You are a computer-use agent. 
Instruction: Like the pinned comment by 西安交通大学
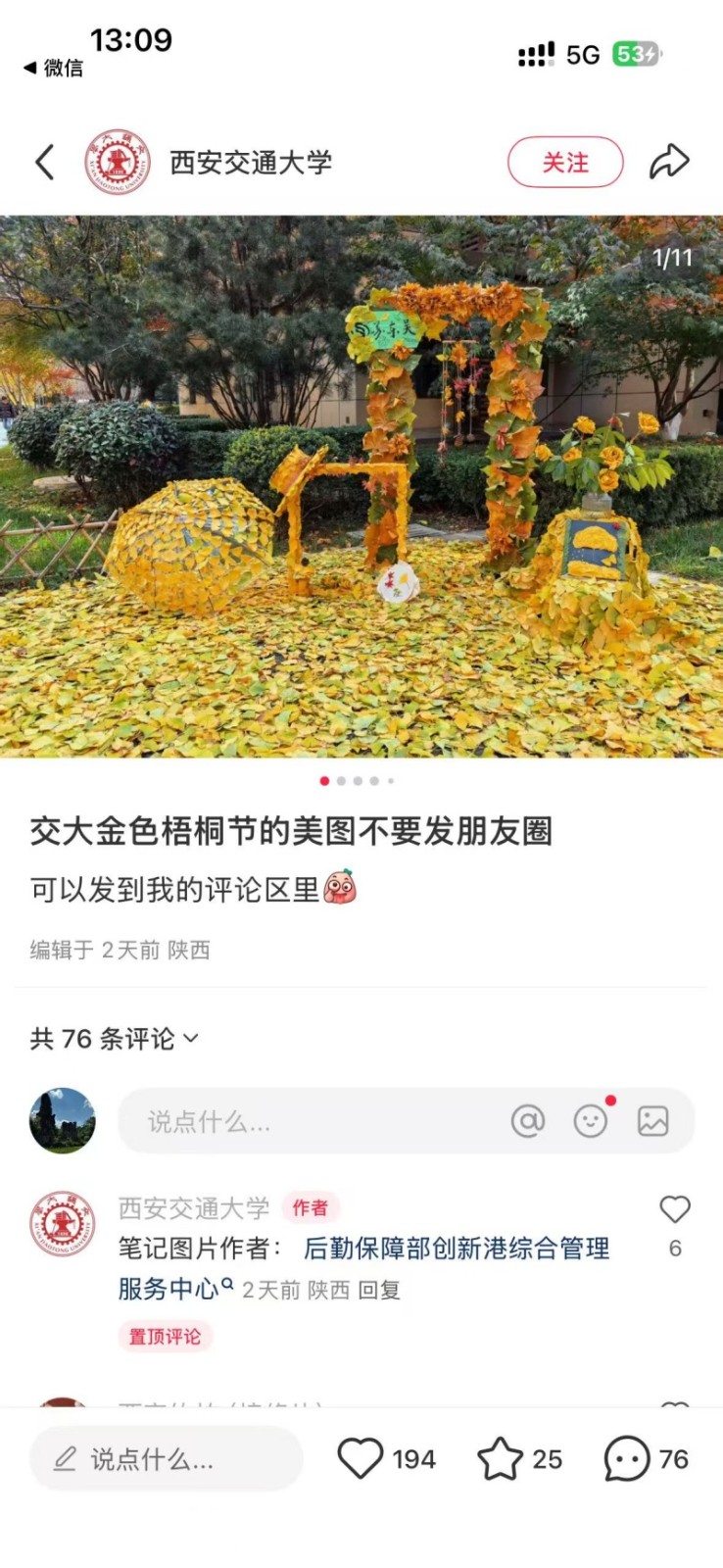(675, 1210)
